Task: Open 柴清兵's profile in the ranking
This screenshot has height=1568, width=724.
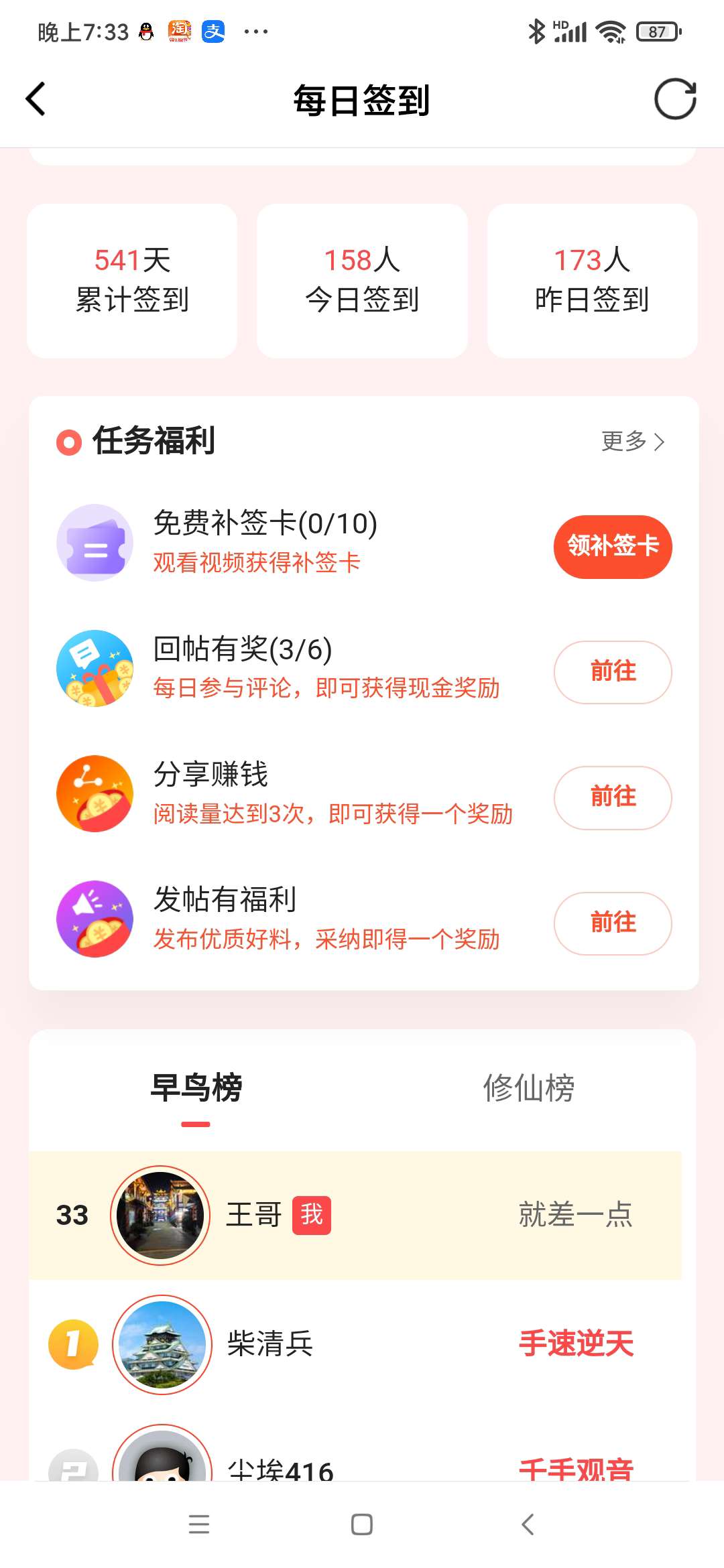Action: pyautogui.click(x=355, y=1344)
